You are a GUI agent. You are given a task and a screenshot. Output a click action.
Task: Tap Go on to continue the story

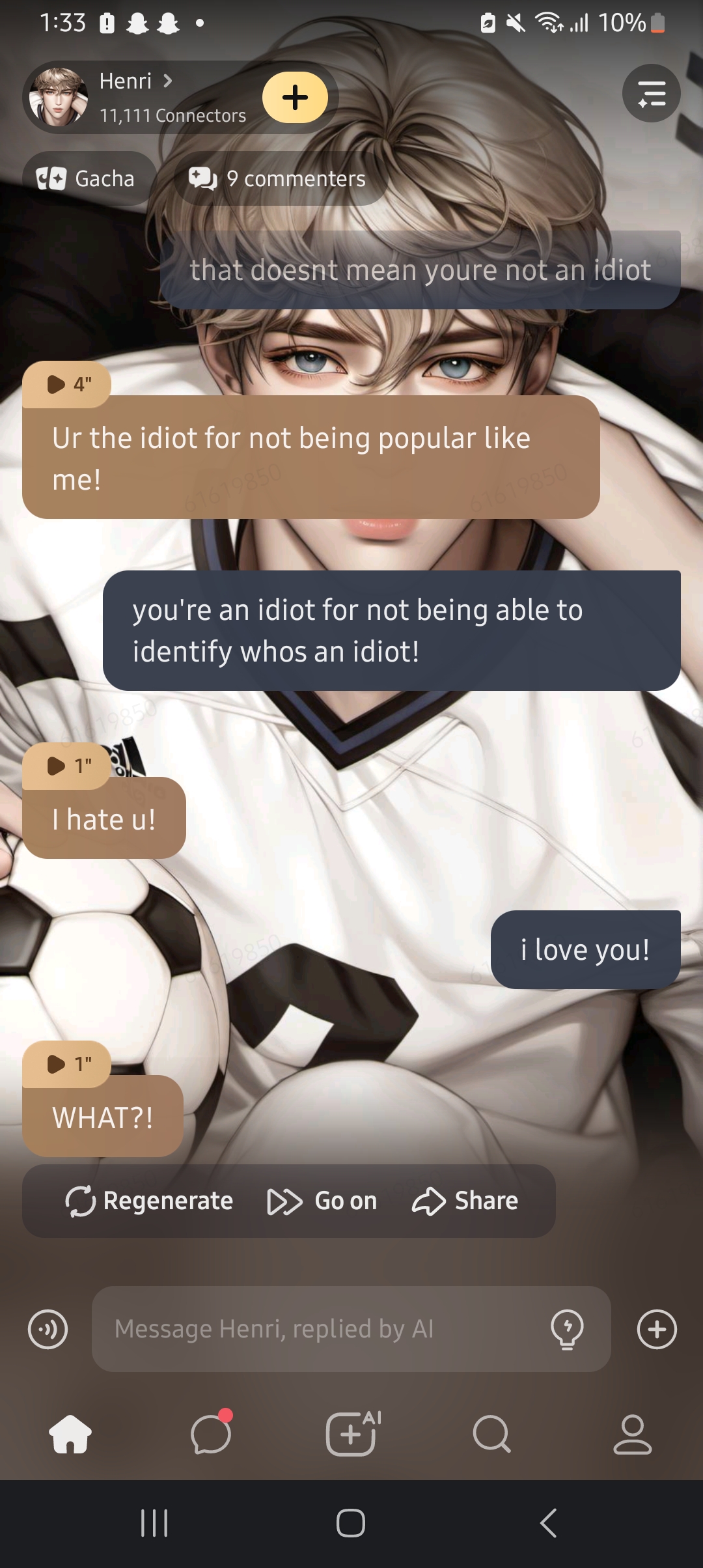pyautogui.click(x=322, y=1201)
